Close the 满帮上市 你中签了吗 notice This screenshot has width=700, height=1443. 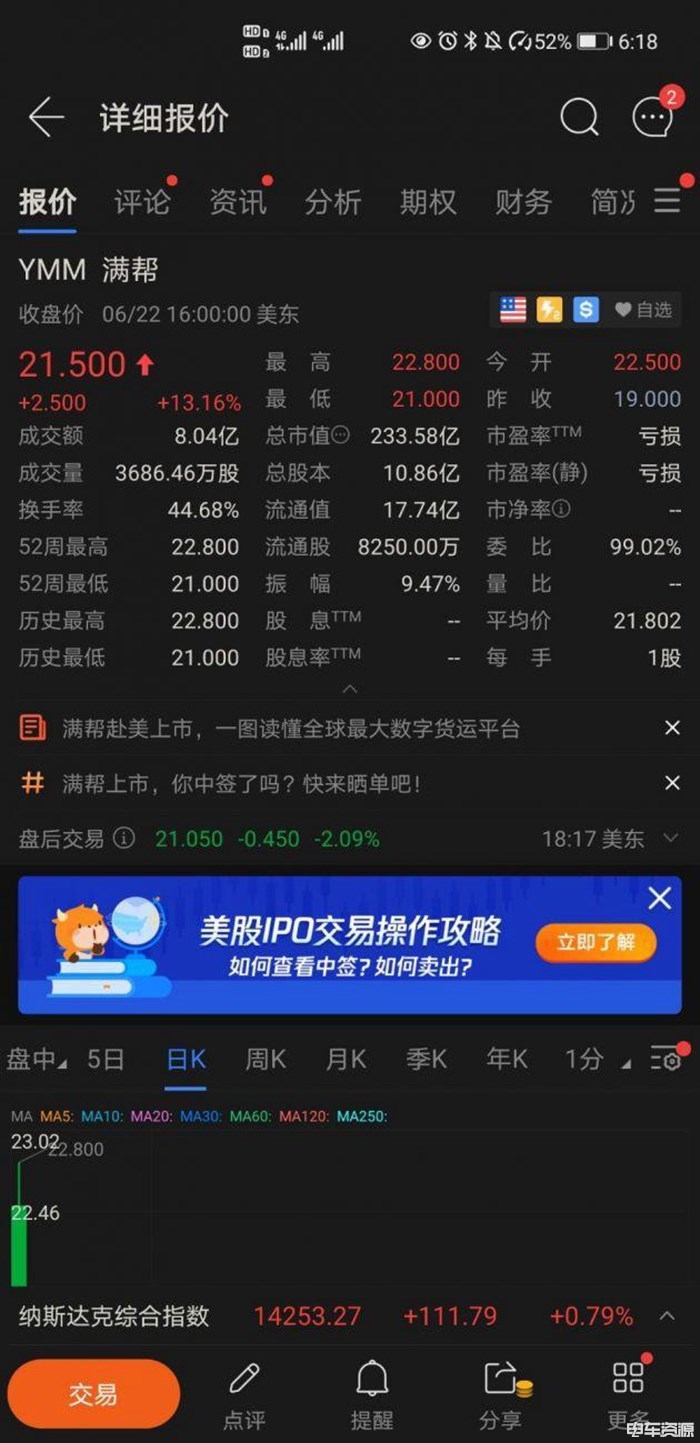coord(672,783)
